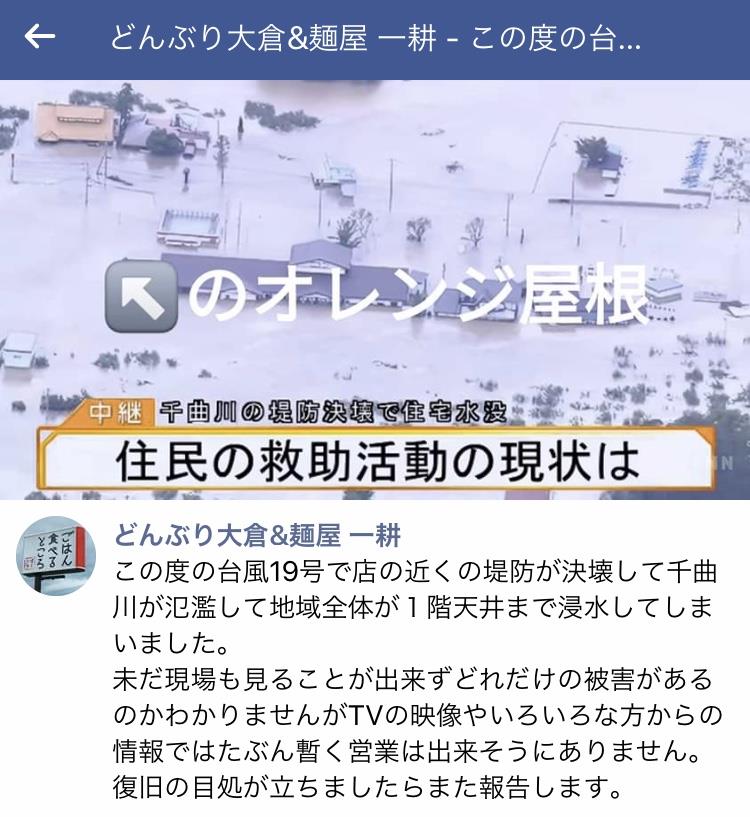Screen dimensions: 750x817
Task: Open どんぶり大倉&麺屋 一耕 profile picture
Action: pos(57,557)
